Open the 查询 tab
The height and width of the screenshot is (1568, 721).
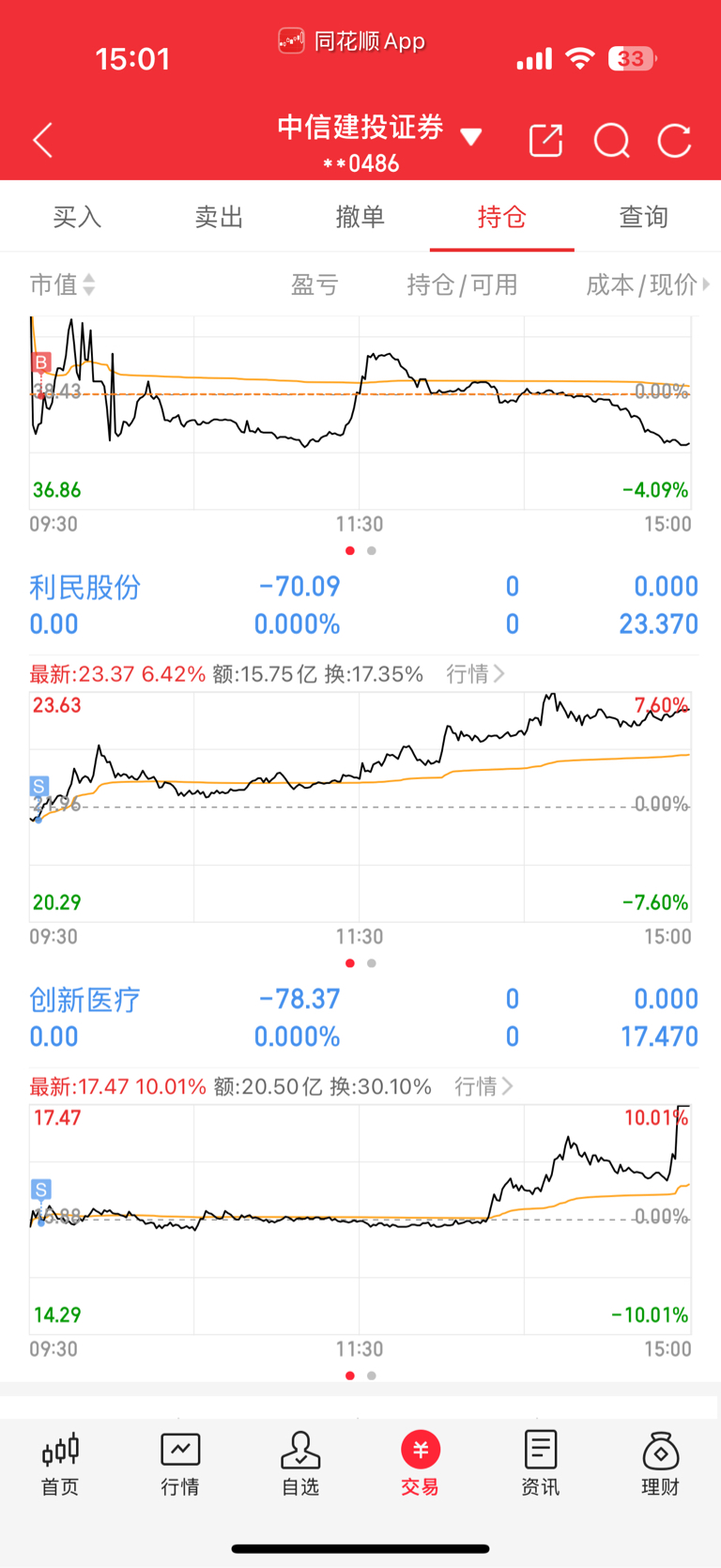click(x=644, y=217)
